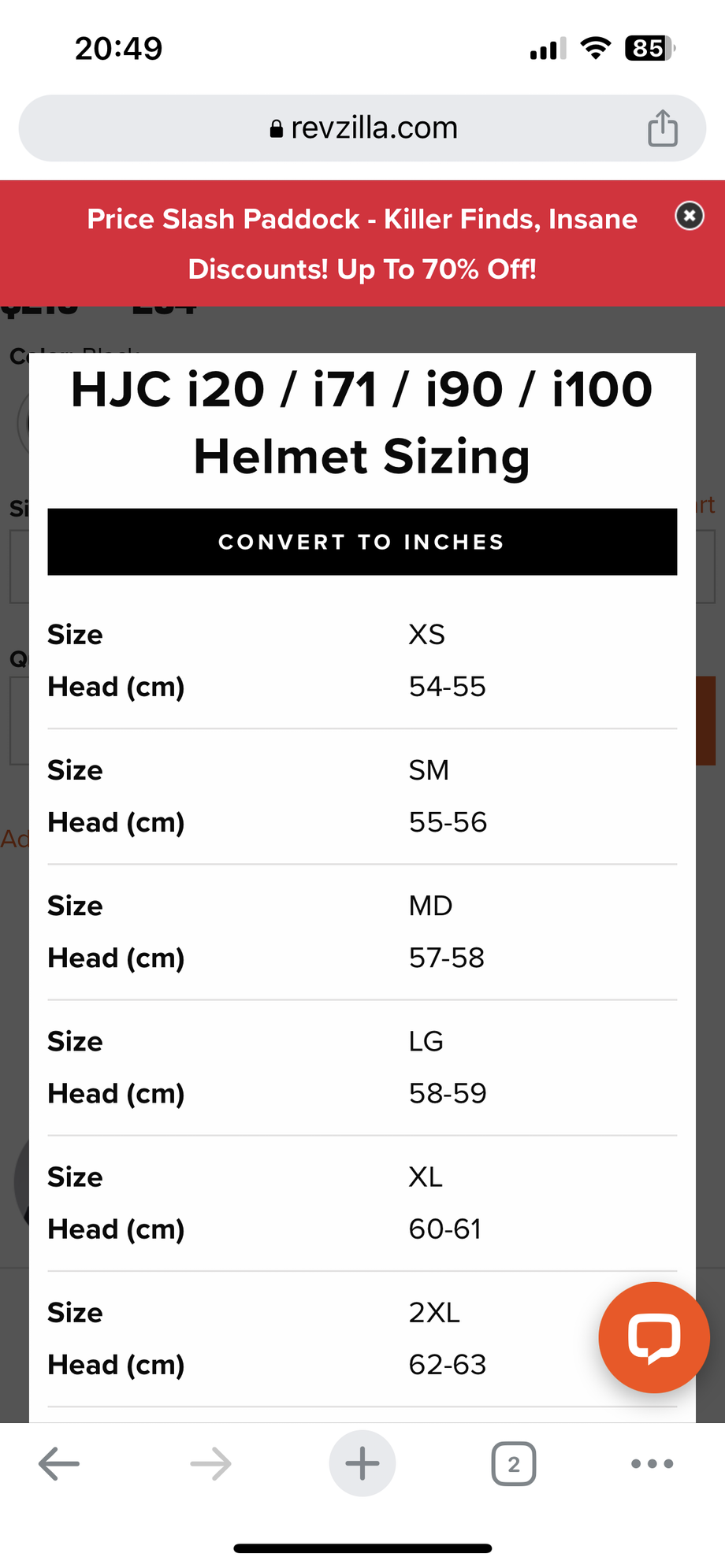Image resolution: width=725 pixels, height=1568 pixels.
Task: Share this page from address bar
Action: [662, 128]
